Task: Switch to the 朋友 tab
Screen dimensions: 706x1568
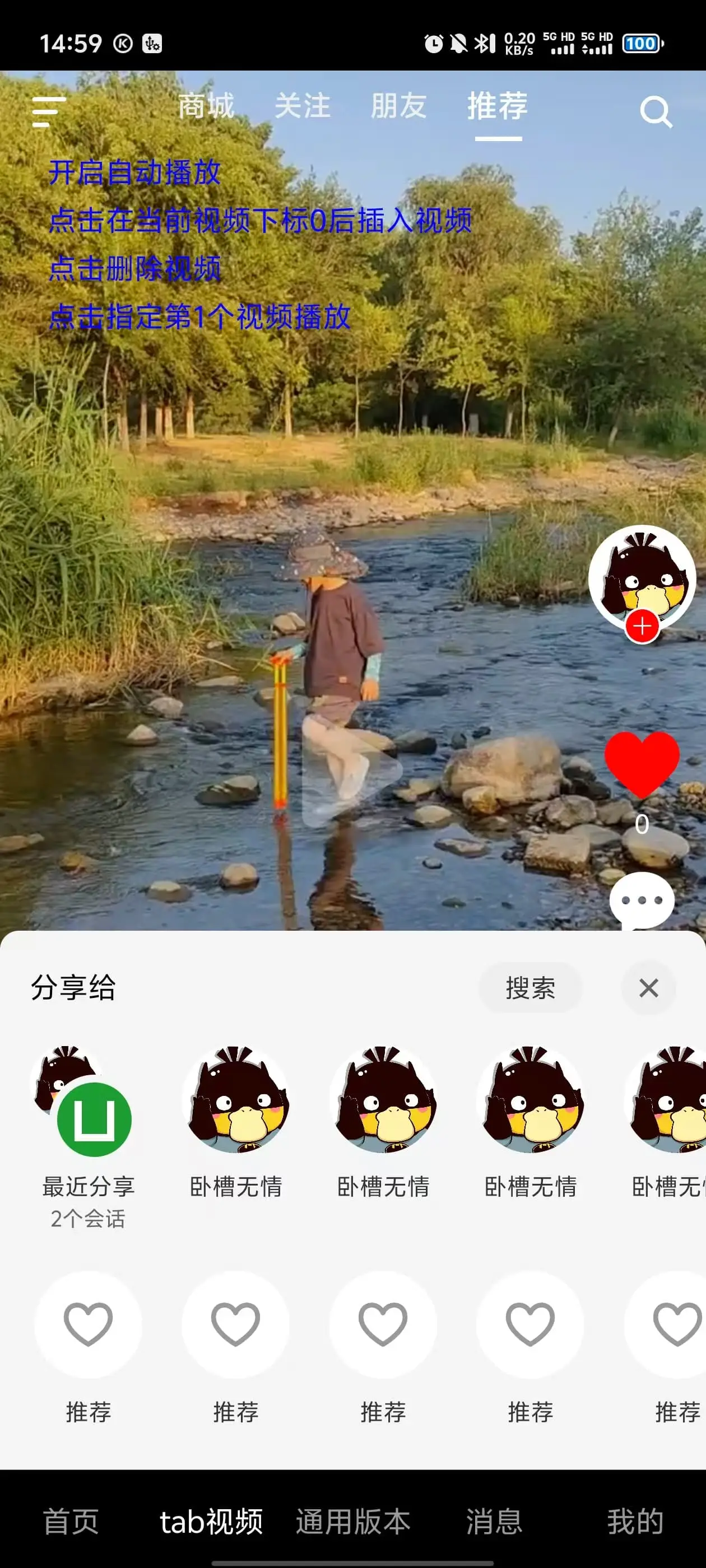Action: (398, 106)
